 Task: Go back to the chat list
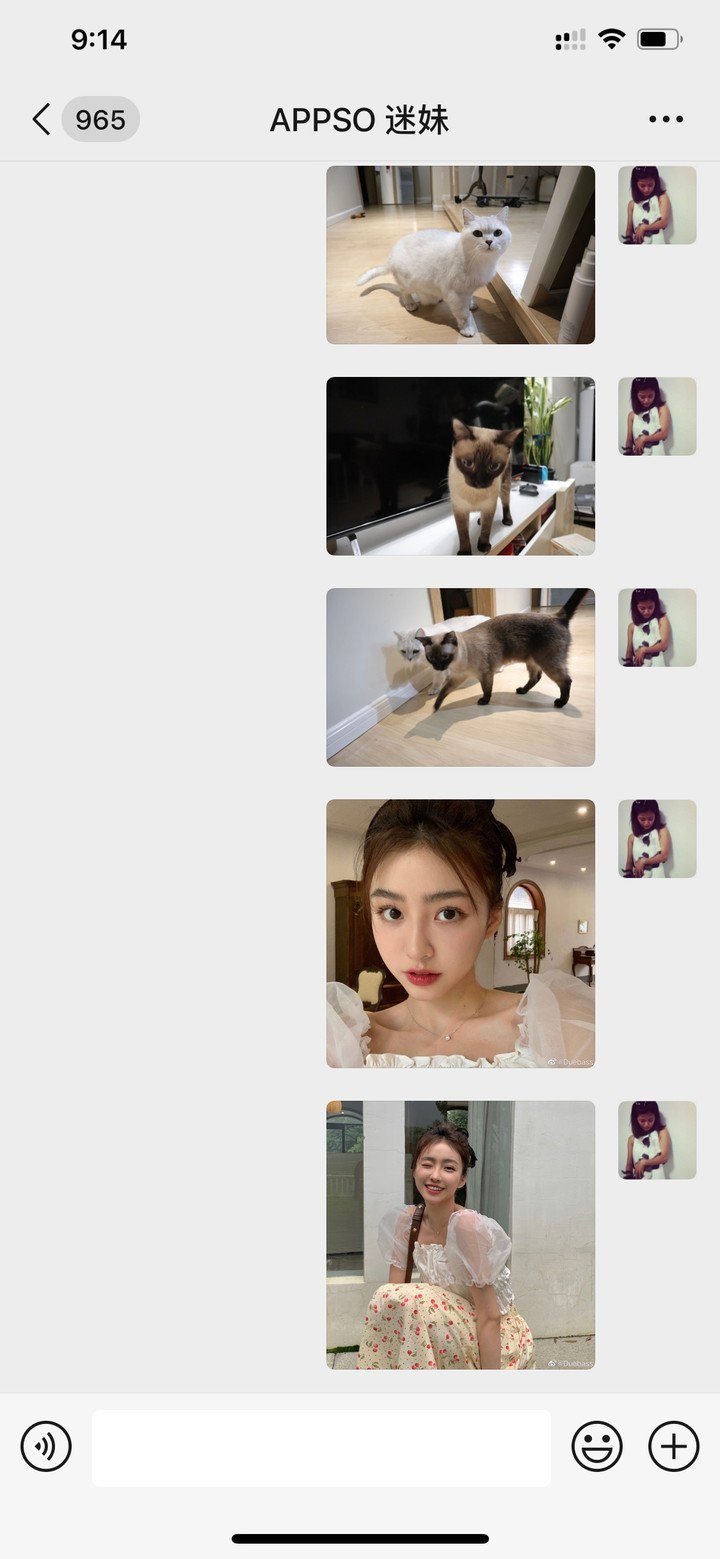click(x=42, y=120)
